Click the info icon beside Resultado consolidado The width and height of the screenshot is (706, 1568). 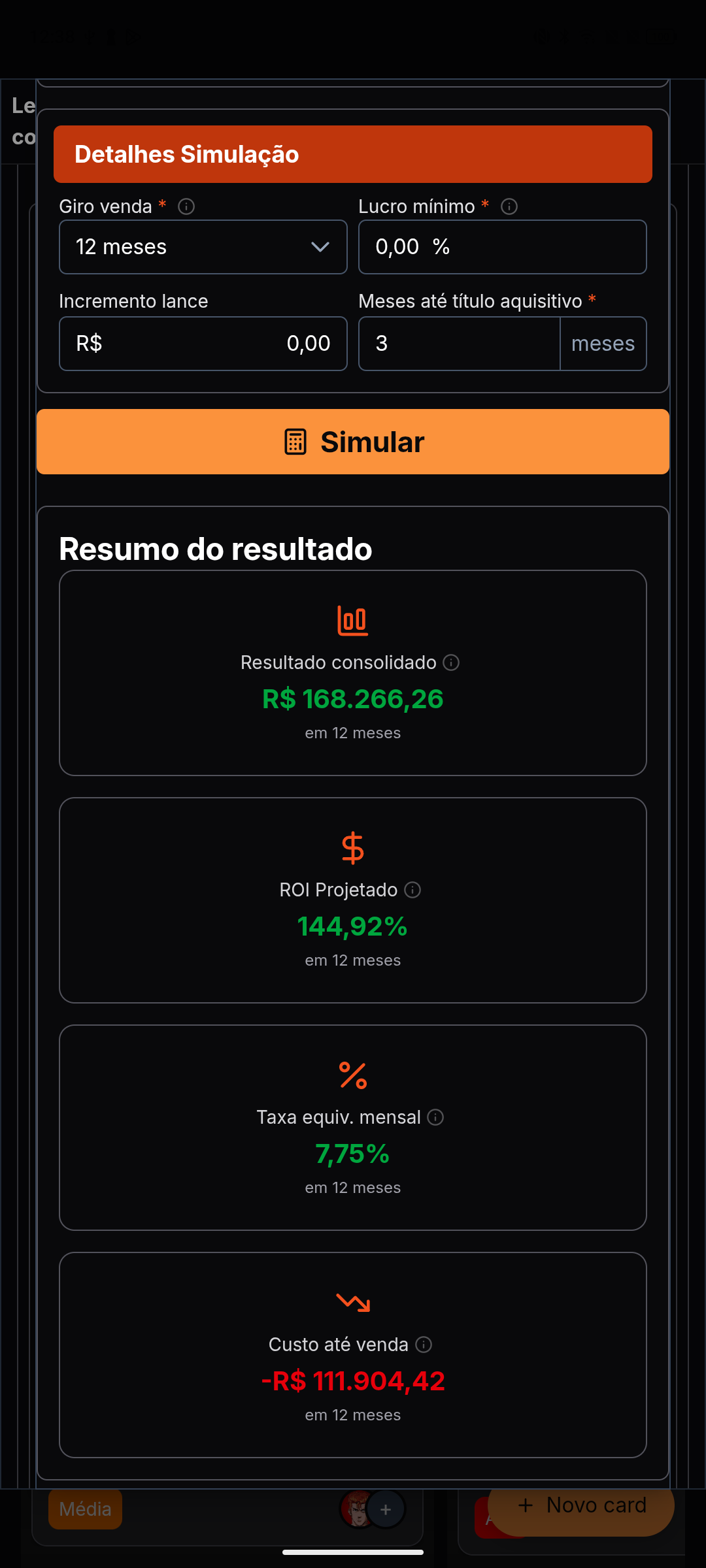(451, 662)
